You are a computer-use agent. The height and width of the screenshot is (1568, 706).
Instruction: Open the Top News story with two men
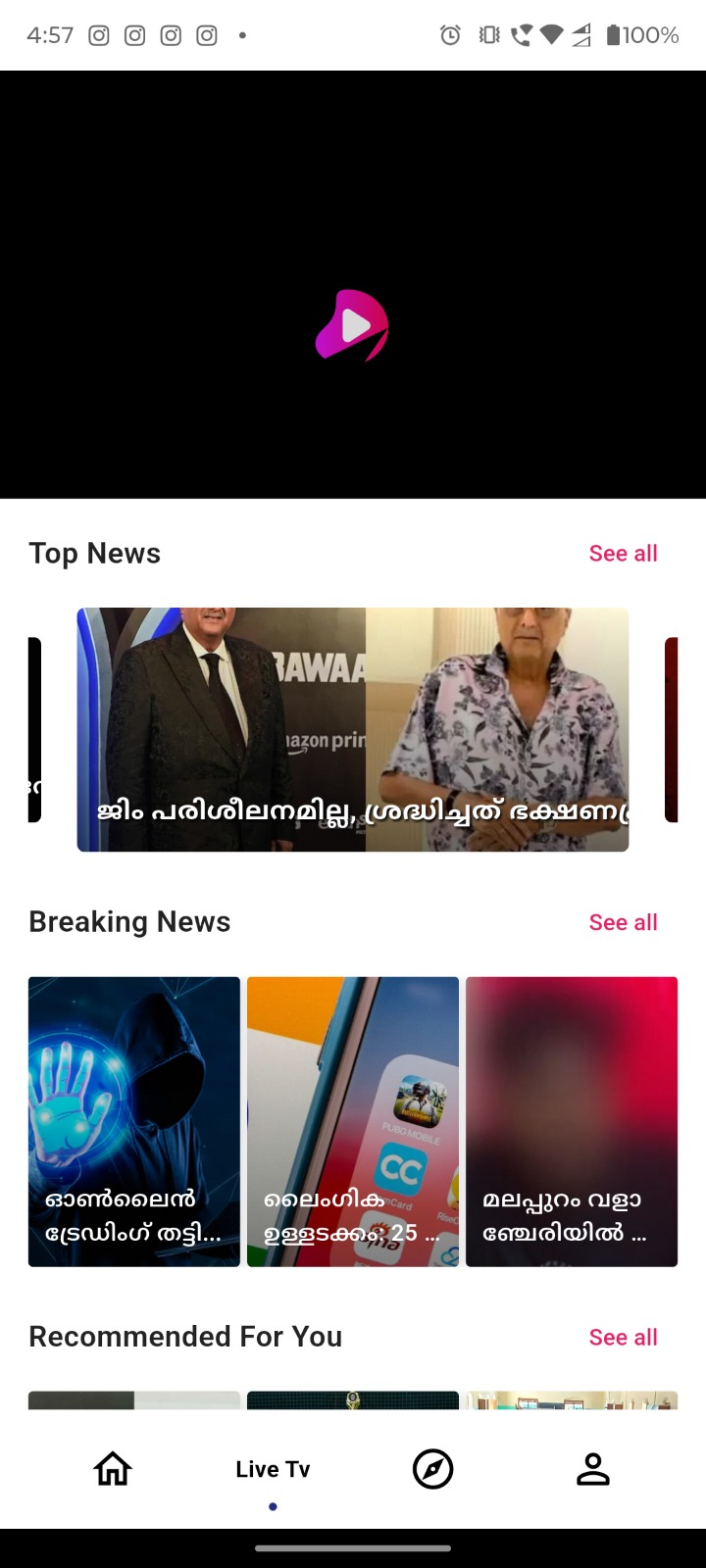(x=353, y=729)
